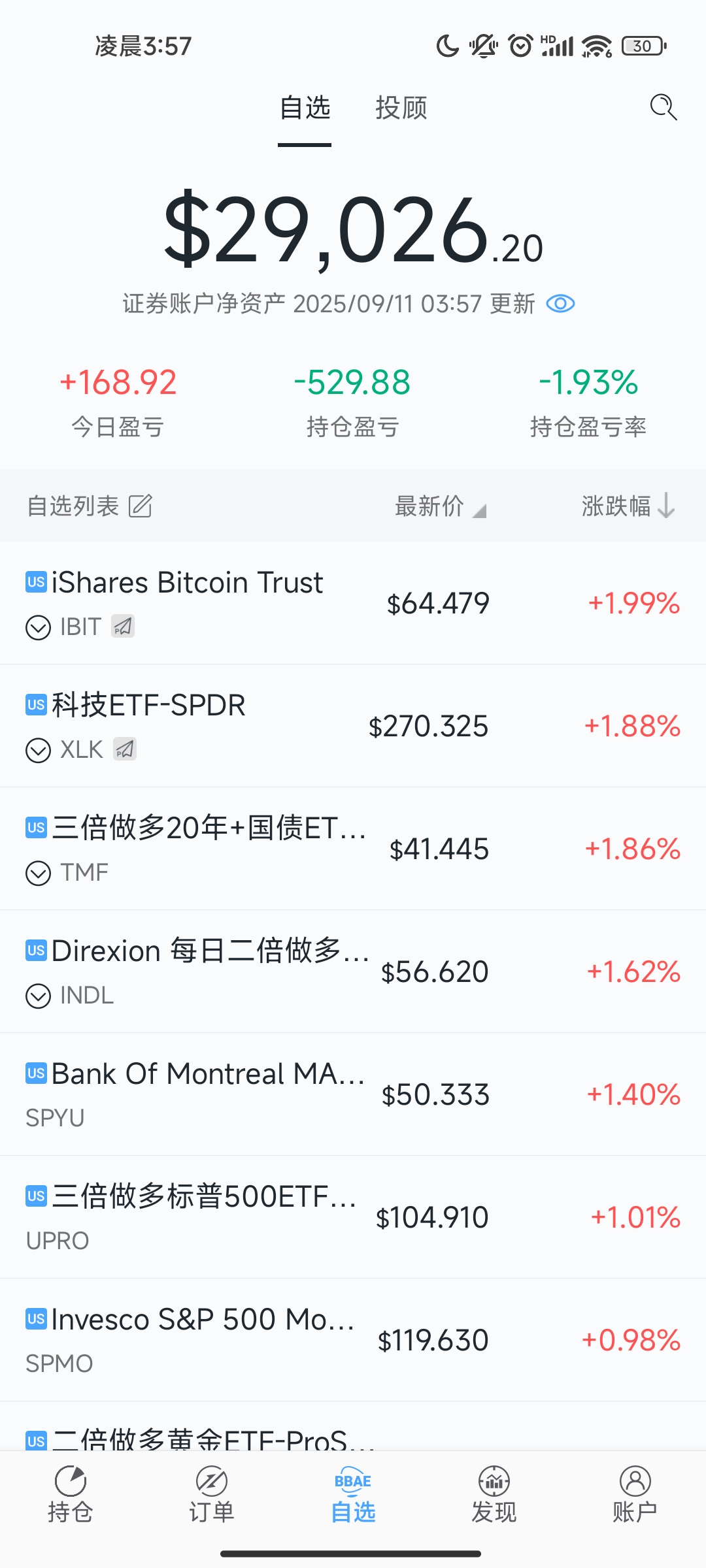Edit the 自选列表 watchlist
Image resolution: width=706 pixels, height=1568 pixels.
tap(140, 506)
